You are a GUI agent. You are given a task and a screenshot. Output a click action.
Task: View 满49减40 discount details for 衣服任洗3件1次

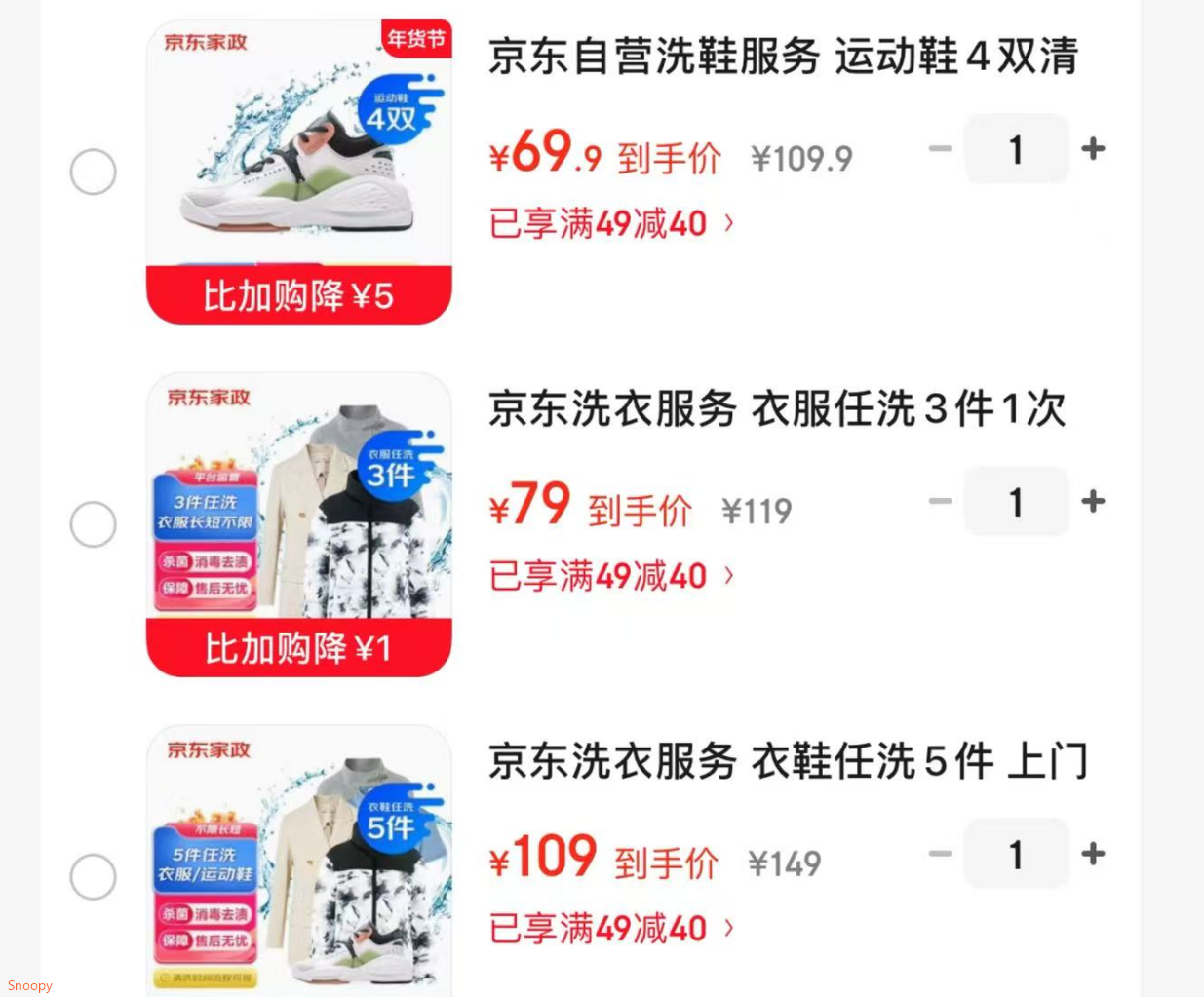611,577
